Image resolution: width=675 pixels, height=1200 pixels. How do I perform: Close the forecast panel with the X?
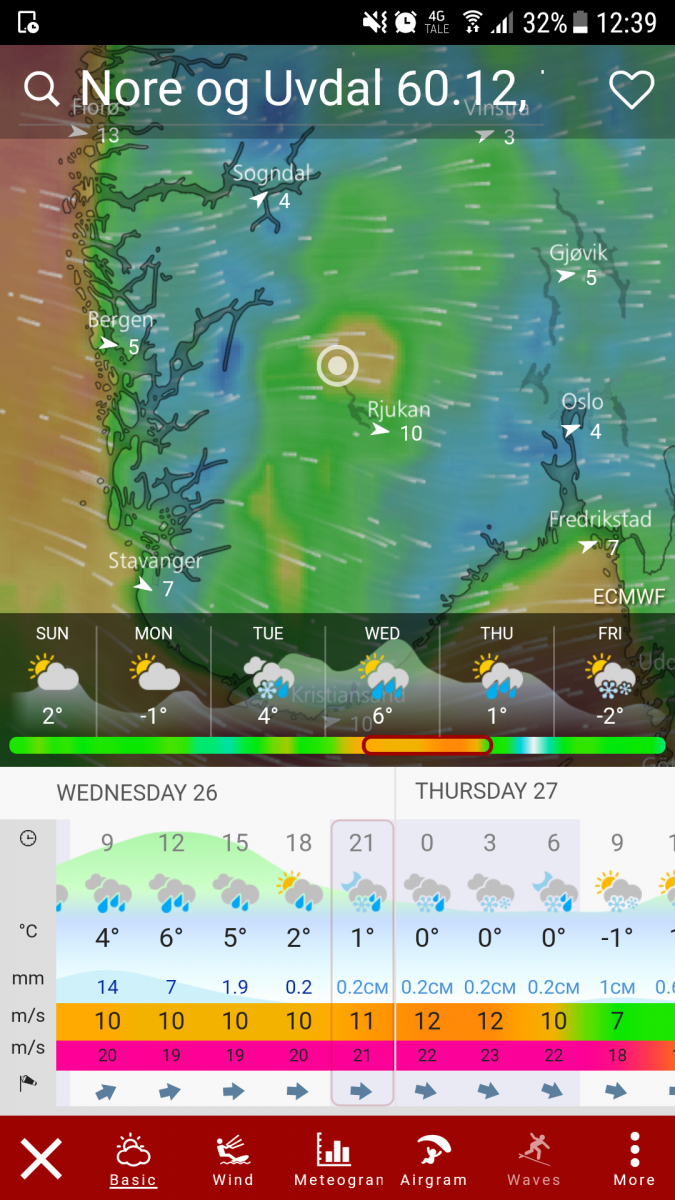(41, 1159)
